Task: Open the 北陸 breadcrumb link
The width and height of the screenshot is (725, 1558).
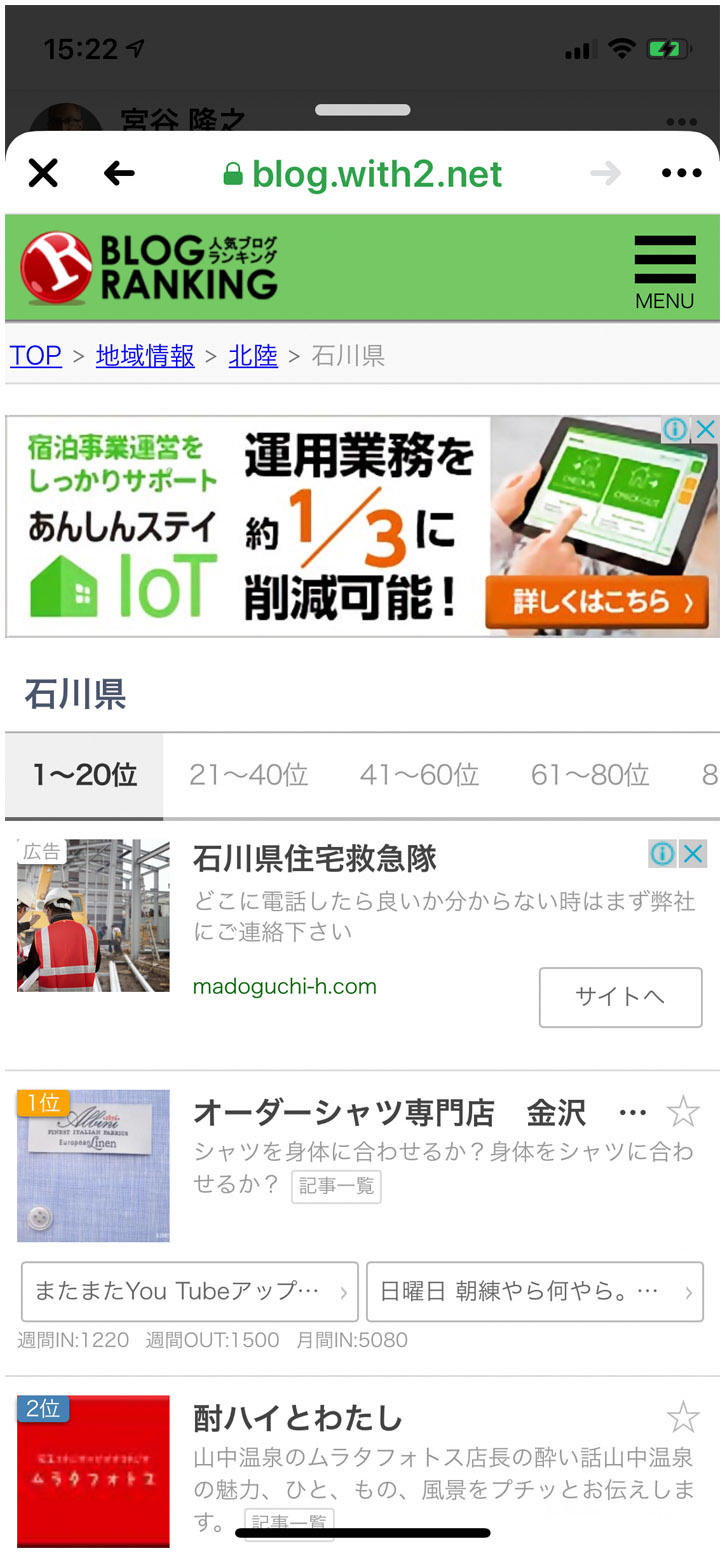Action: [253, 356]
